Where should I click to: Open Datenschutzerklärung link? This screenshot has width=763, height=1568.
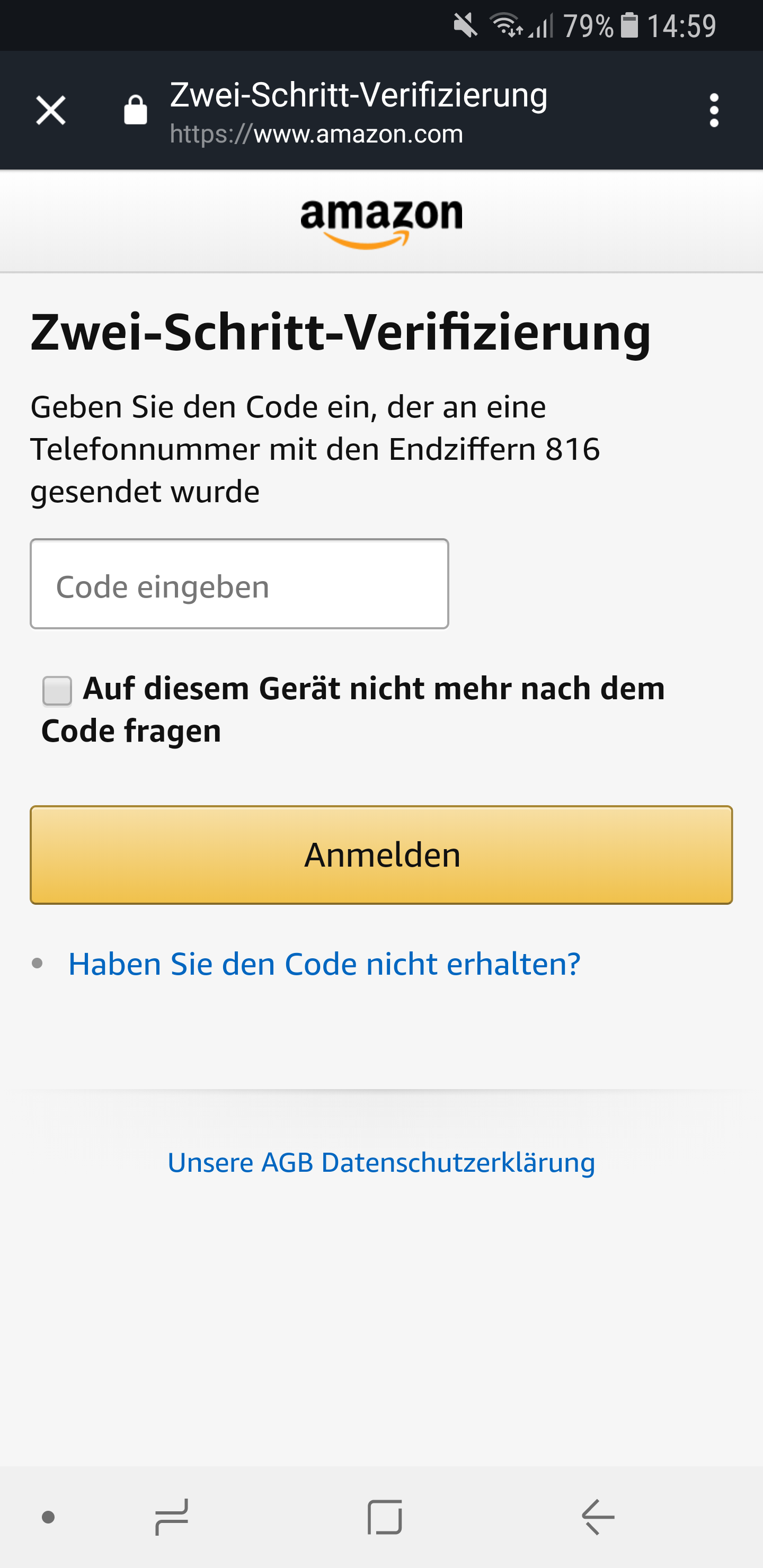tap(458, 1162)
